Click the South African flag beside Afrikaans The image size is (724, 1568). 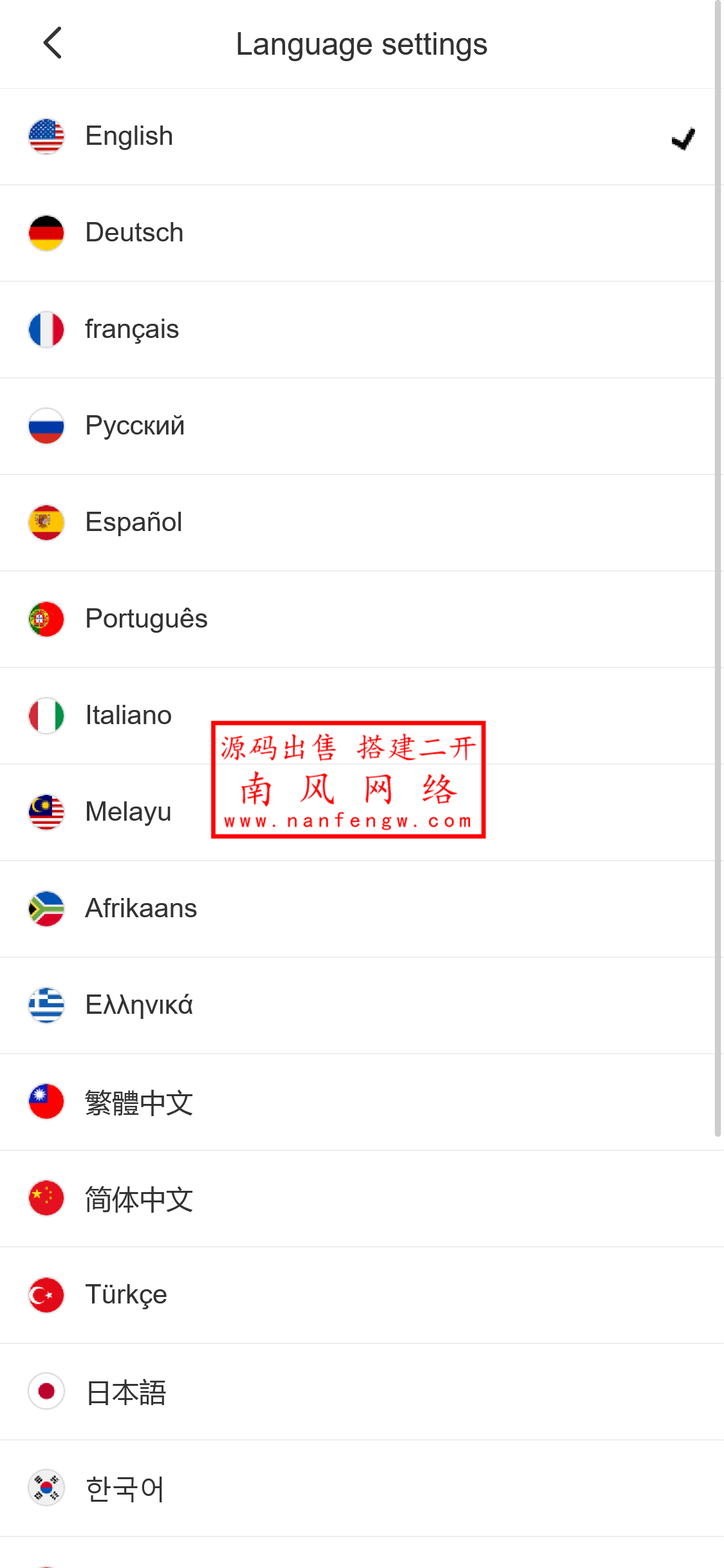pos(46,909)
